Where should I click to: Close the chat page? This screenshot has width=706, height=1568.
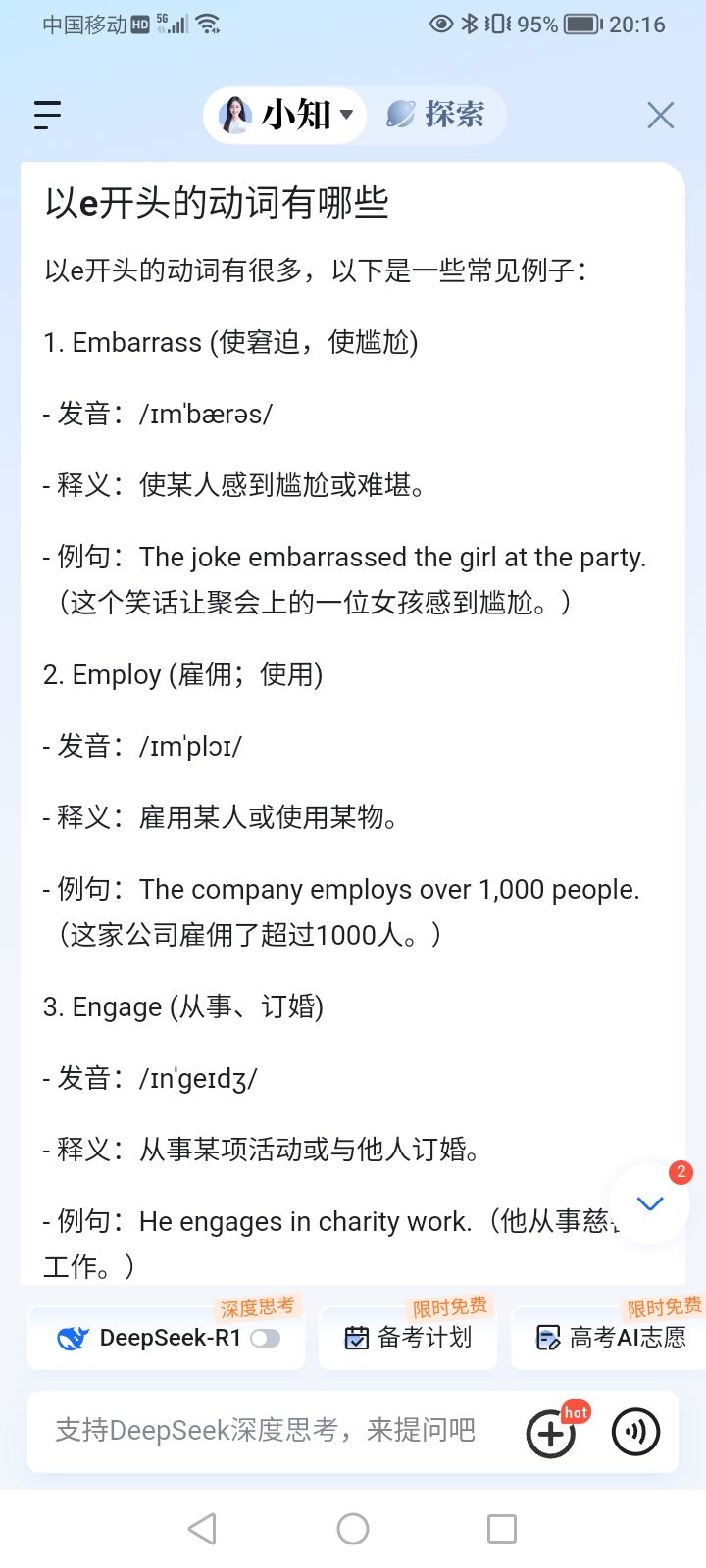point(661,116)
